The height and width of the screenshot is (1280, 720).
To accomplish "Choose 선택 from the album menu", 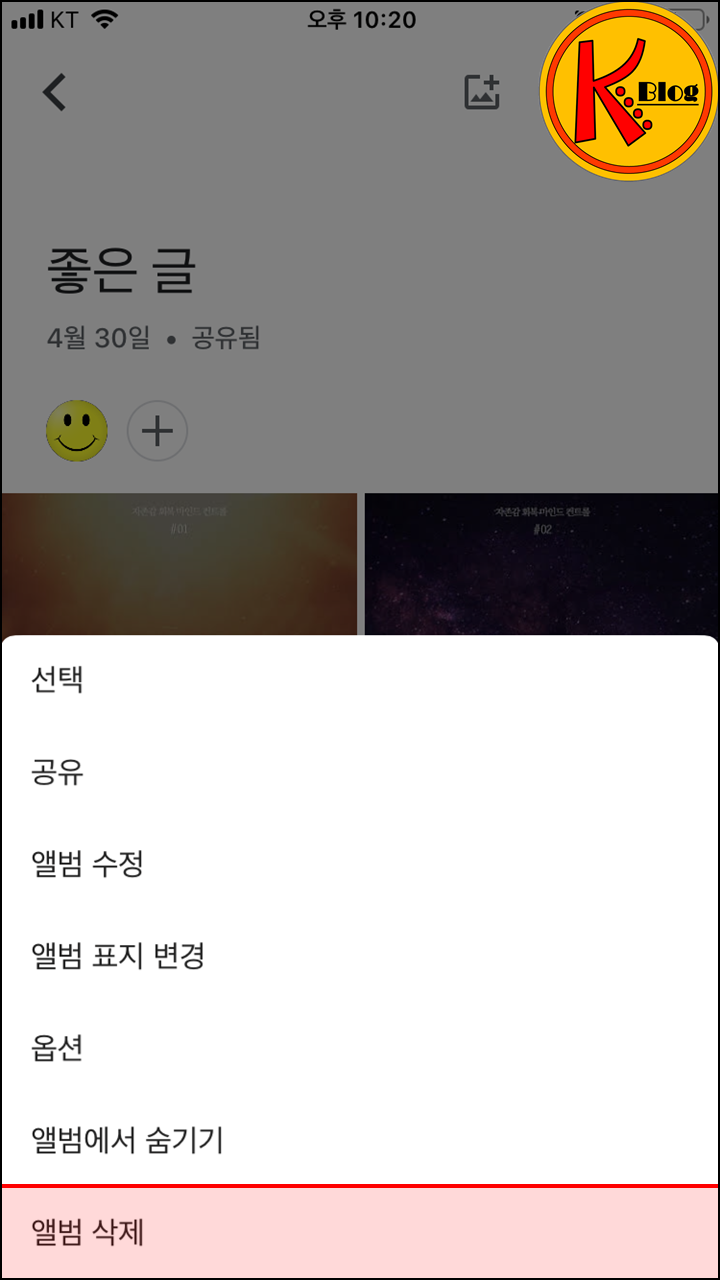I will pyautogui.click(x=360, y=680).
